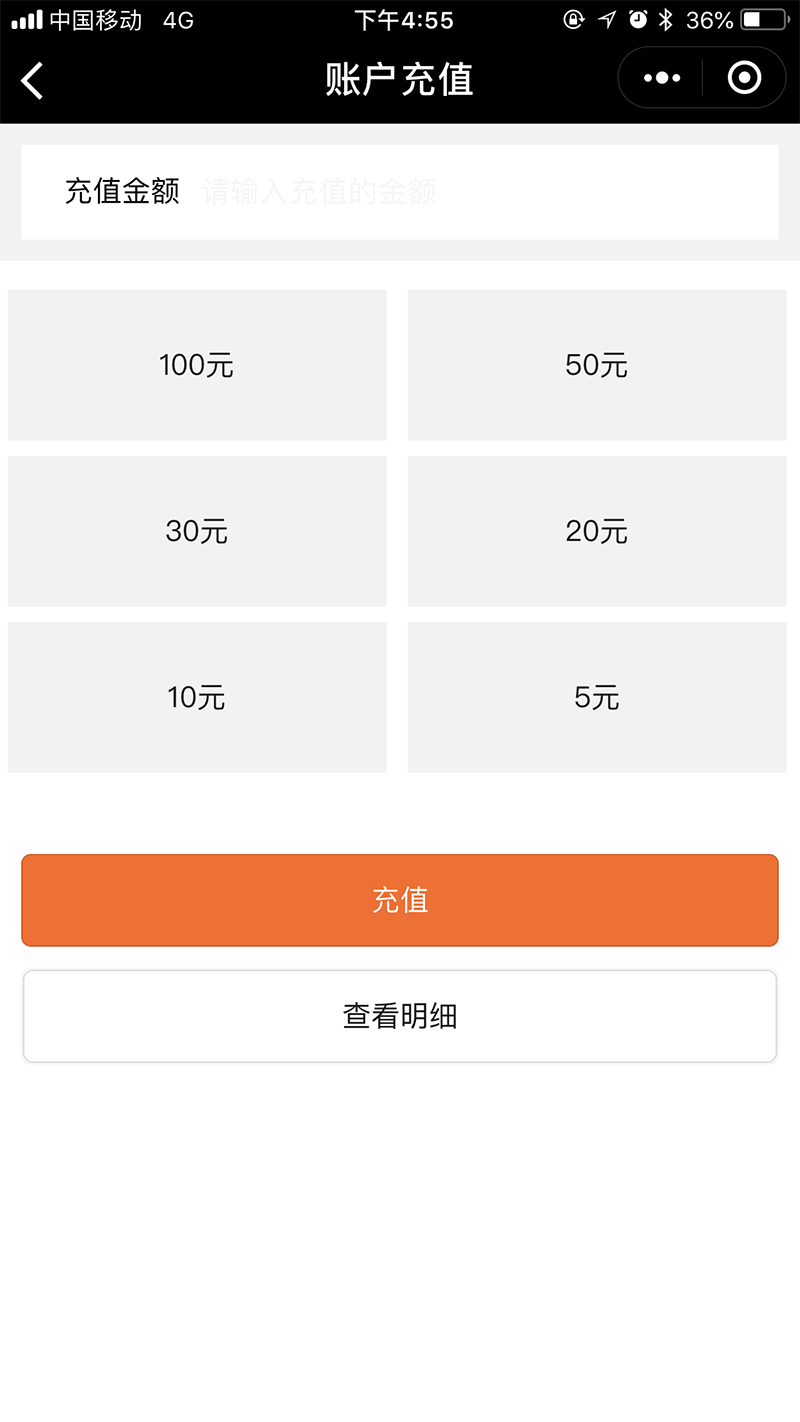800x1422 pixels.
Task: Select the 20元 recharge amount
Action: coord(596,531)
